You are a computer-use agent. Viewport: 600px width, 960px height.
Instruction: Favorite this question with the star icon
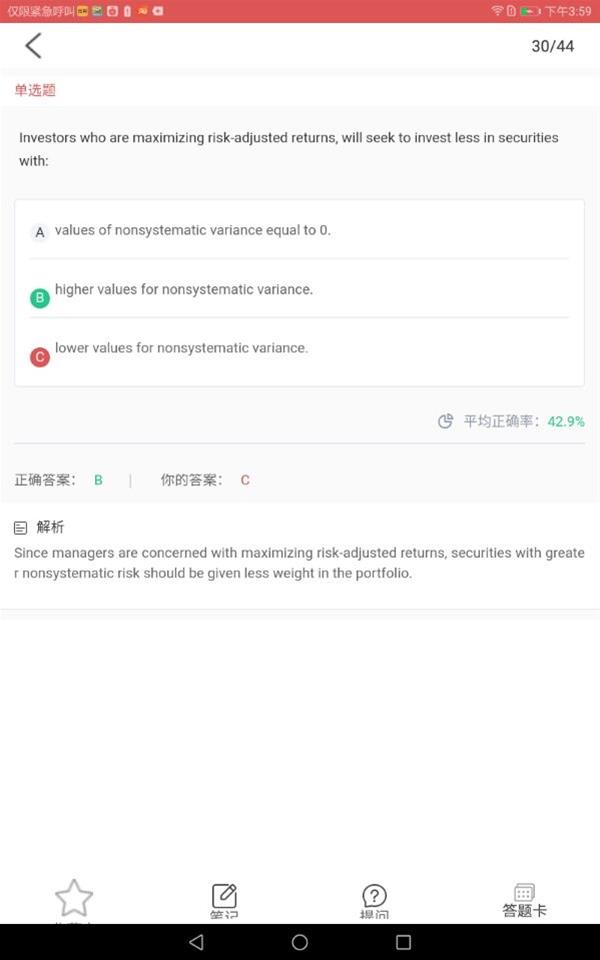[x=73, y=899]
